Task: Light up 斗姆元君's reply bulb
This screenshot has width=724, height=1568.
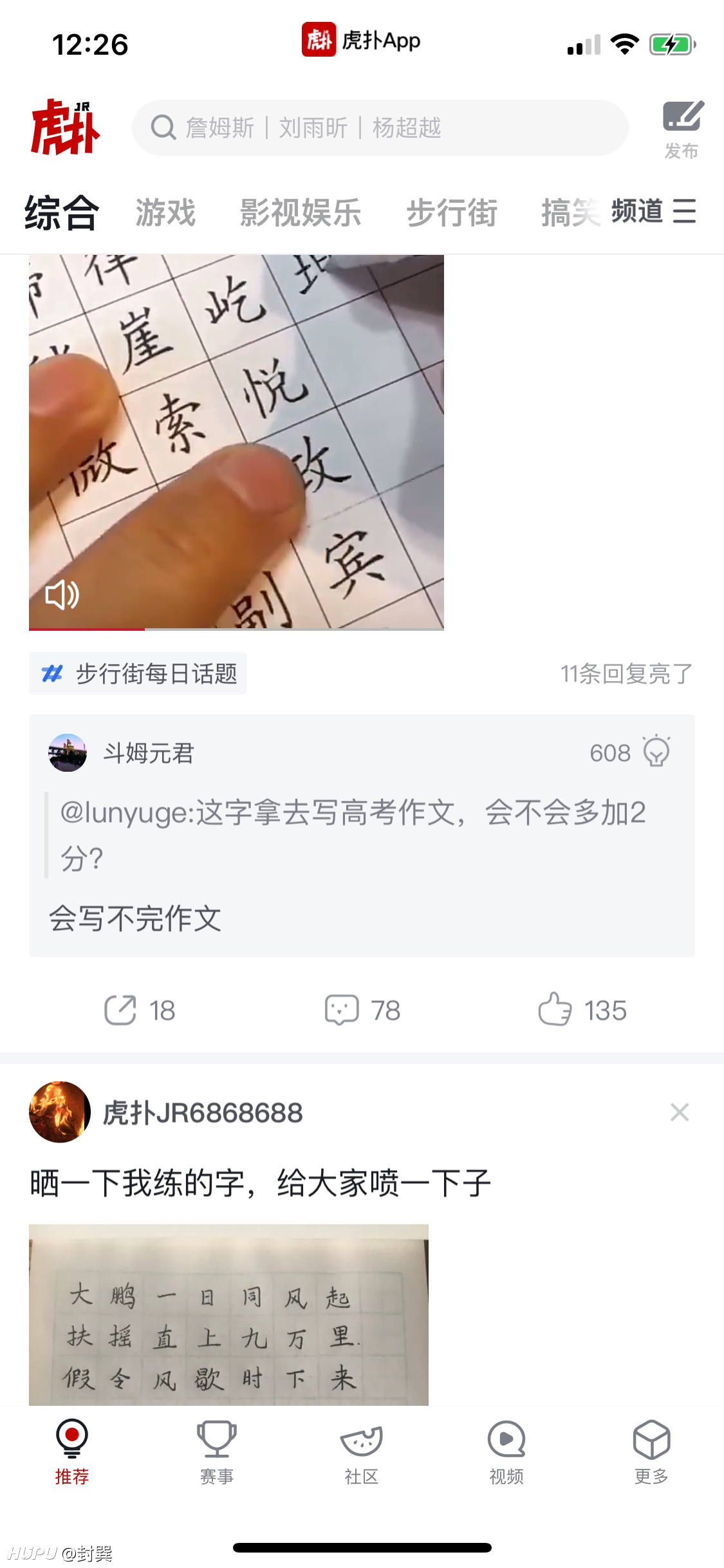Action: (656, 752)
